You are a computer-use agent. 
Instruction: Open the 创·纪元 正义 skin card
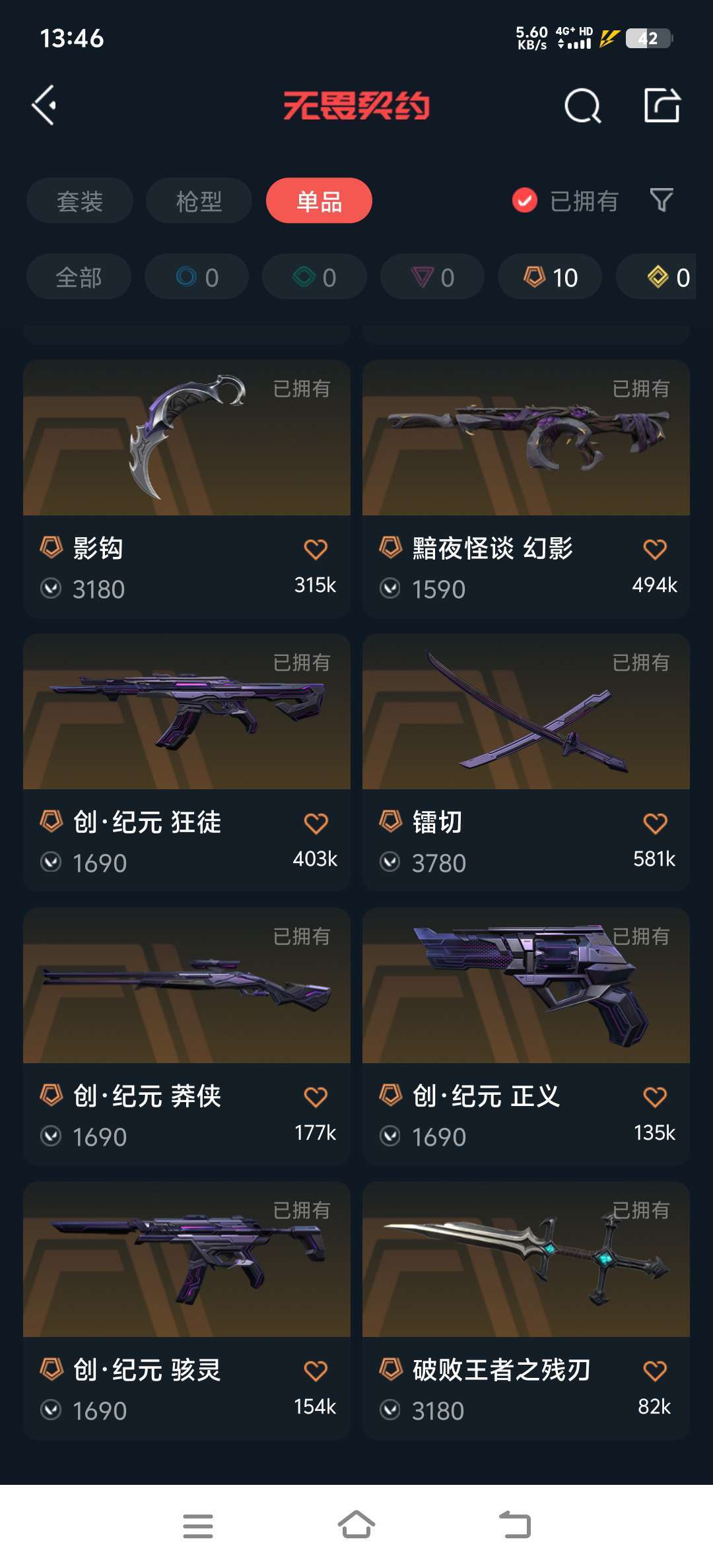526,1036
